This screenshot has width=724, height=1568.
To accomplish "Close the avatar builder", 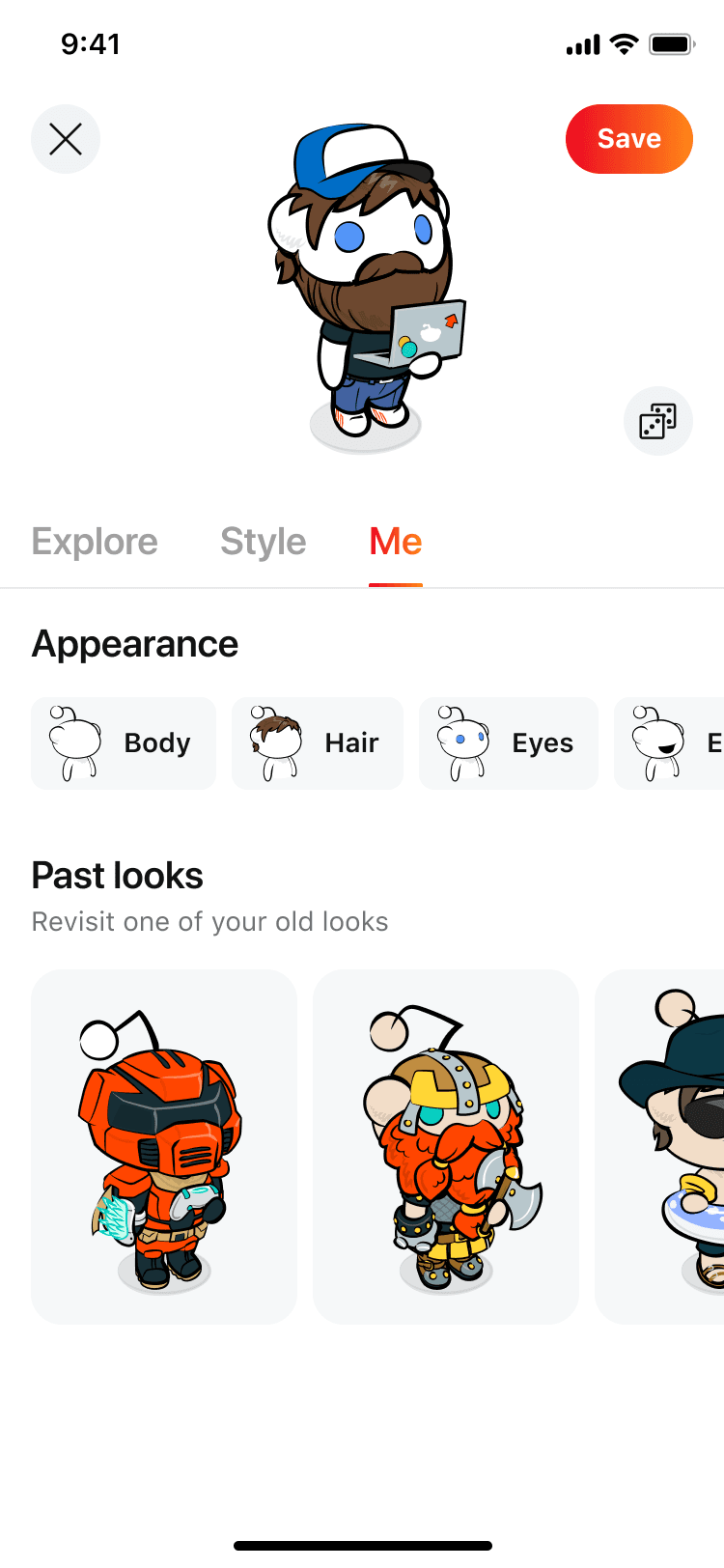I will [x=66, y=139].
